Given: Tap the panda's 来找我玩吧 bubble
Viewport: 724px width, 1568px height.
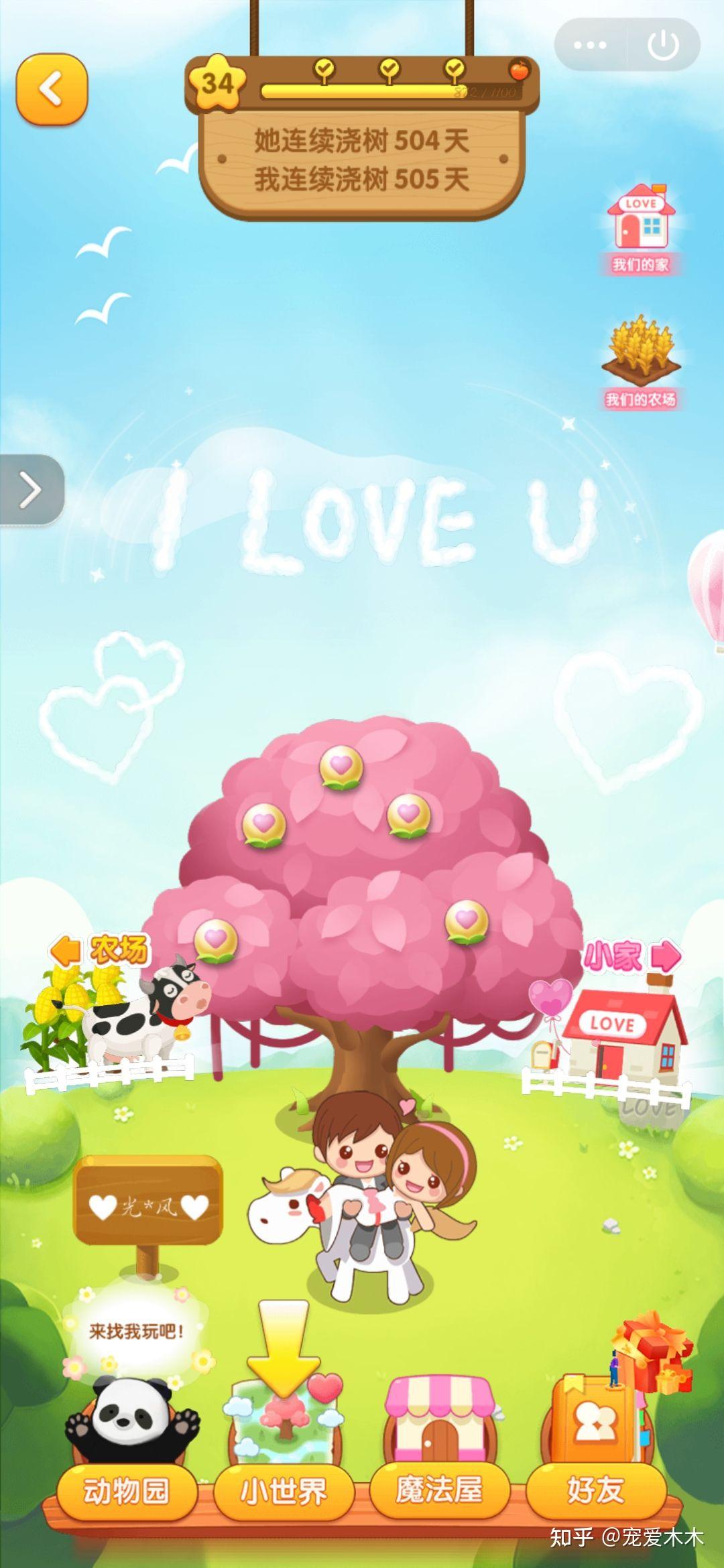Looking at the screenshot, I should point(136,1330).
